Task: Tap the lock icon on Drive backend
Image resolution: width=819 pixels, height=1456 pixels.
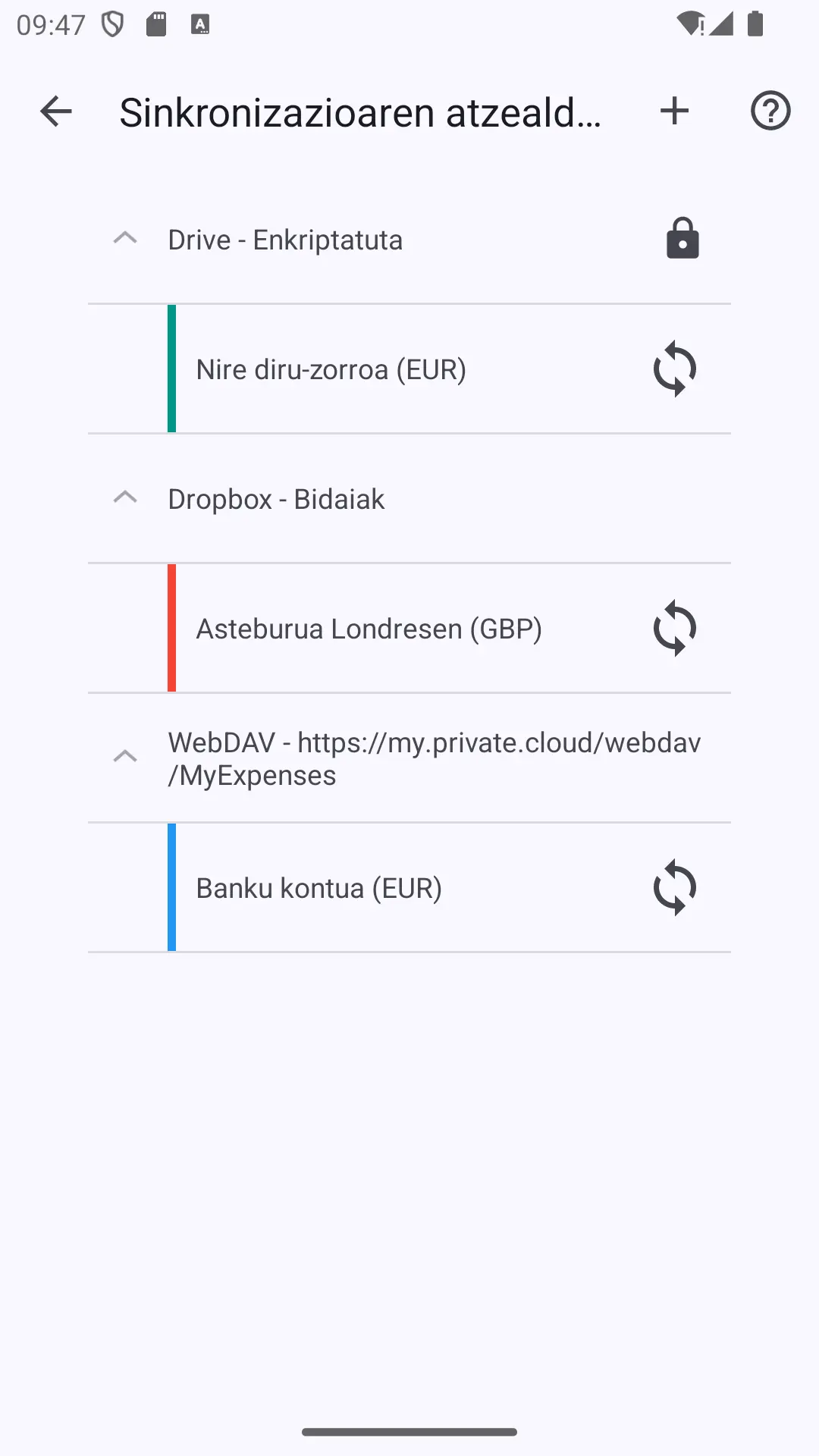Action: pos(682,239)
